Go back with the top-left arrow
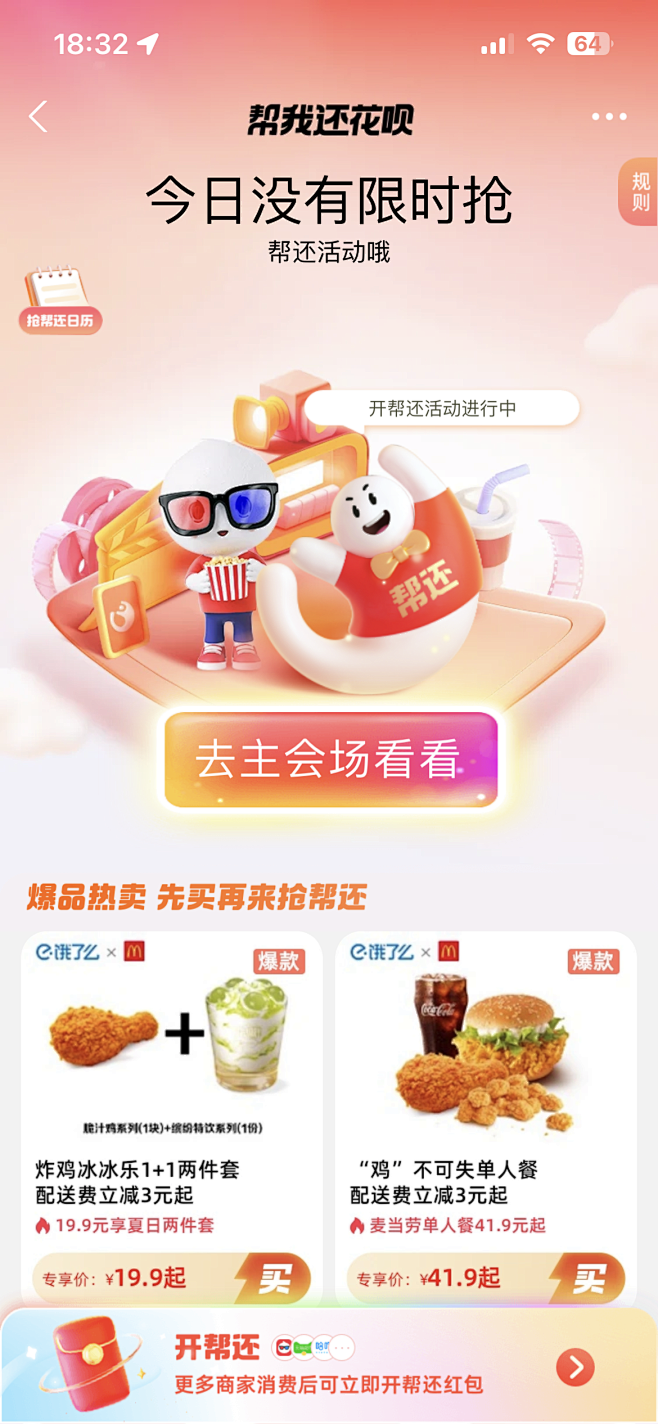The image size is (658, 1424). coord(38,117)
